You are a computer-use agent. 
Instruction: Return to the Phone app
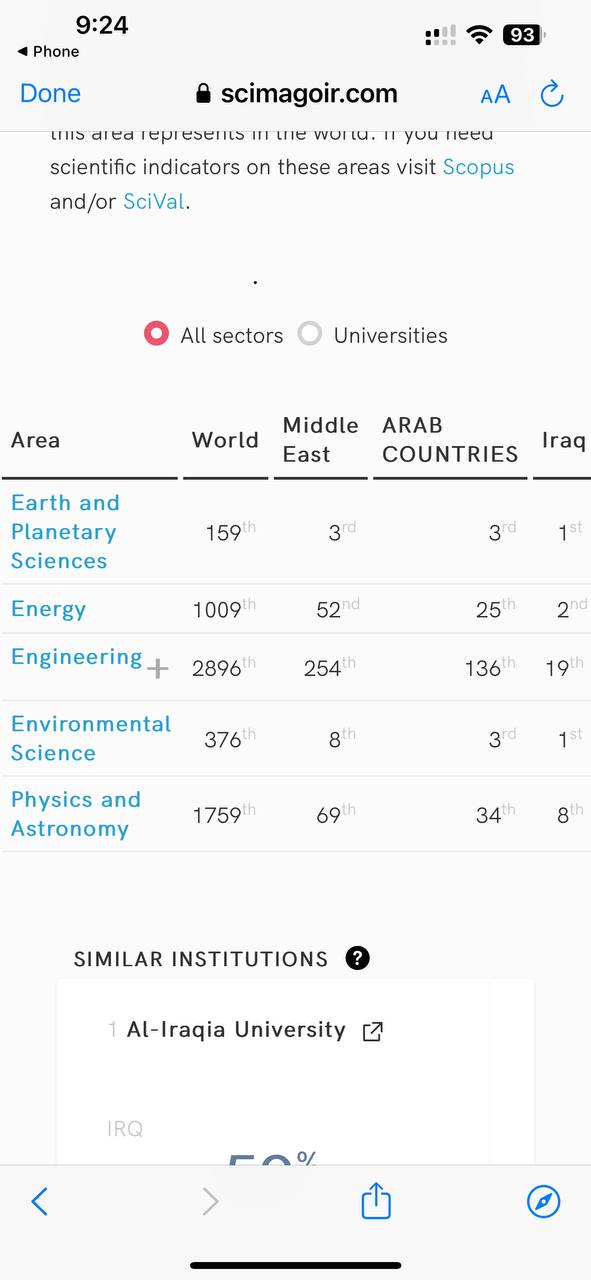48,51
